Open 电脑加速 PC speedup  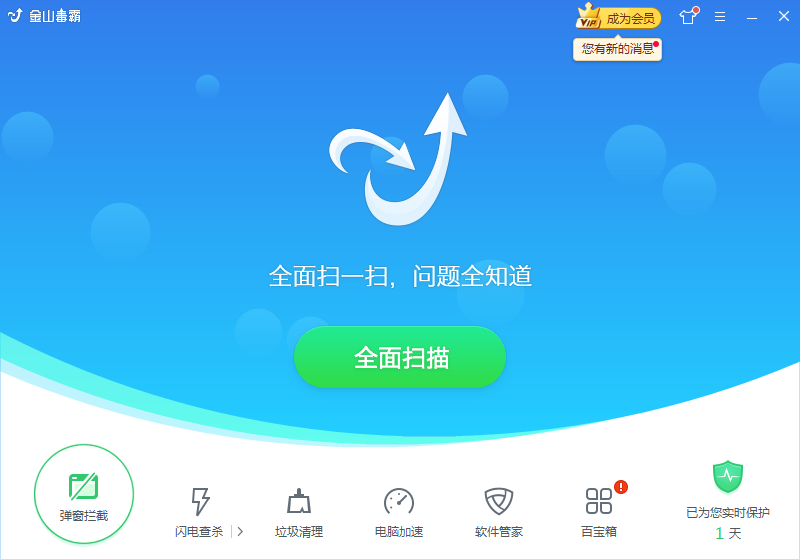399,509
